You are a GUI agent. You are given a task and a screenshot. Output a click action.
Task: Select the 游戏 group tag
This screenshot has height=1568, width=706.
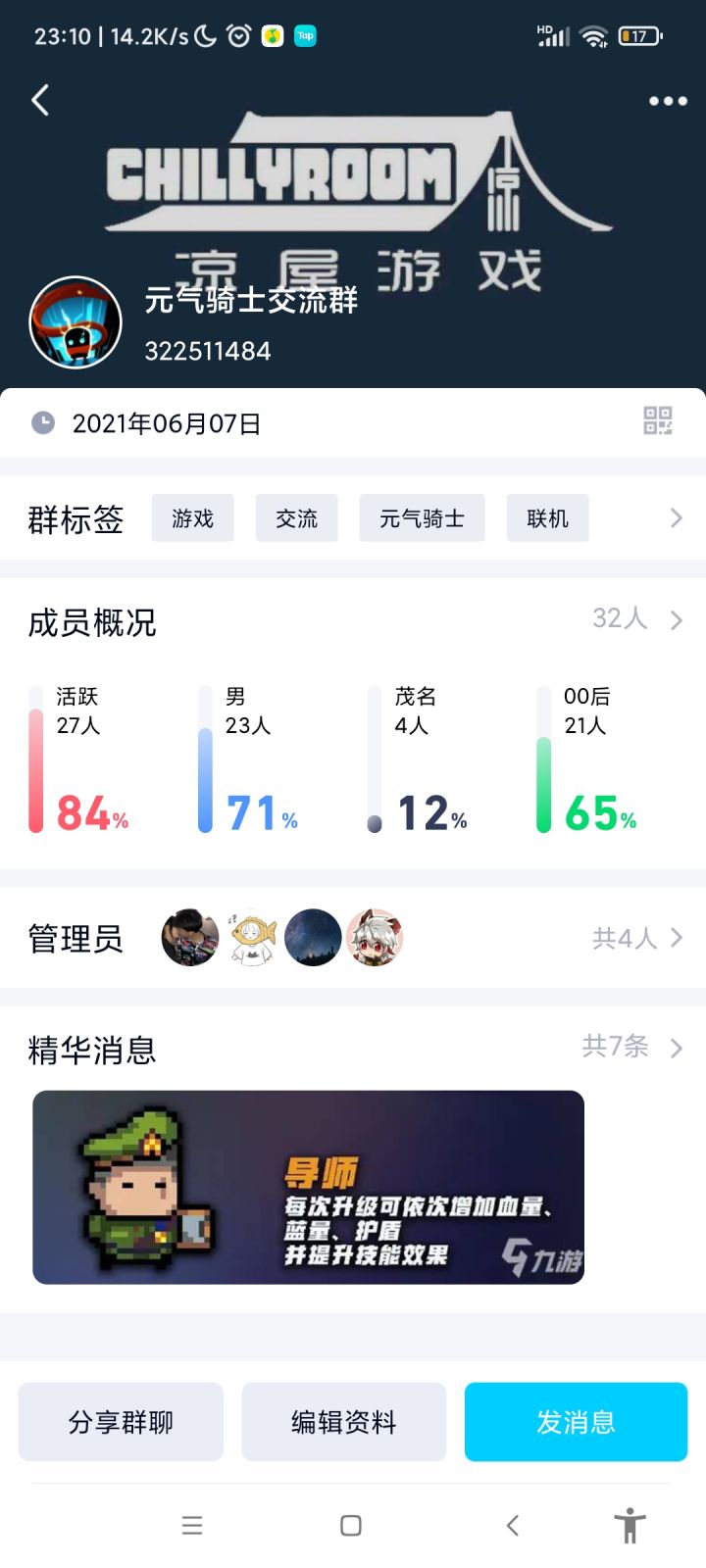[192, 518]
